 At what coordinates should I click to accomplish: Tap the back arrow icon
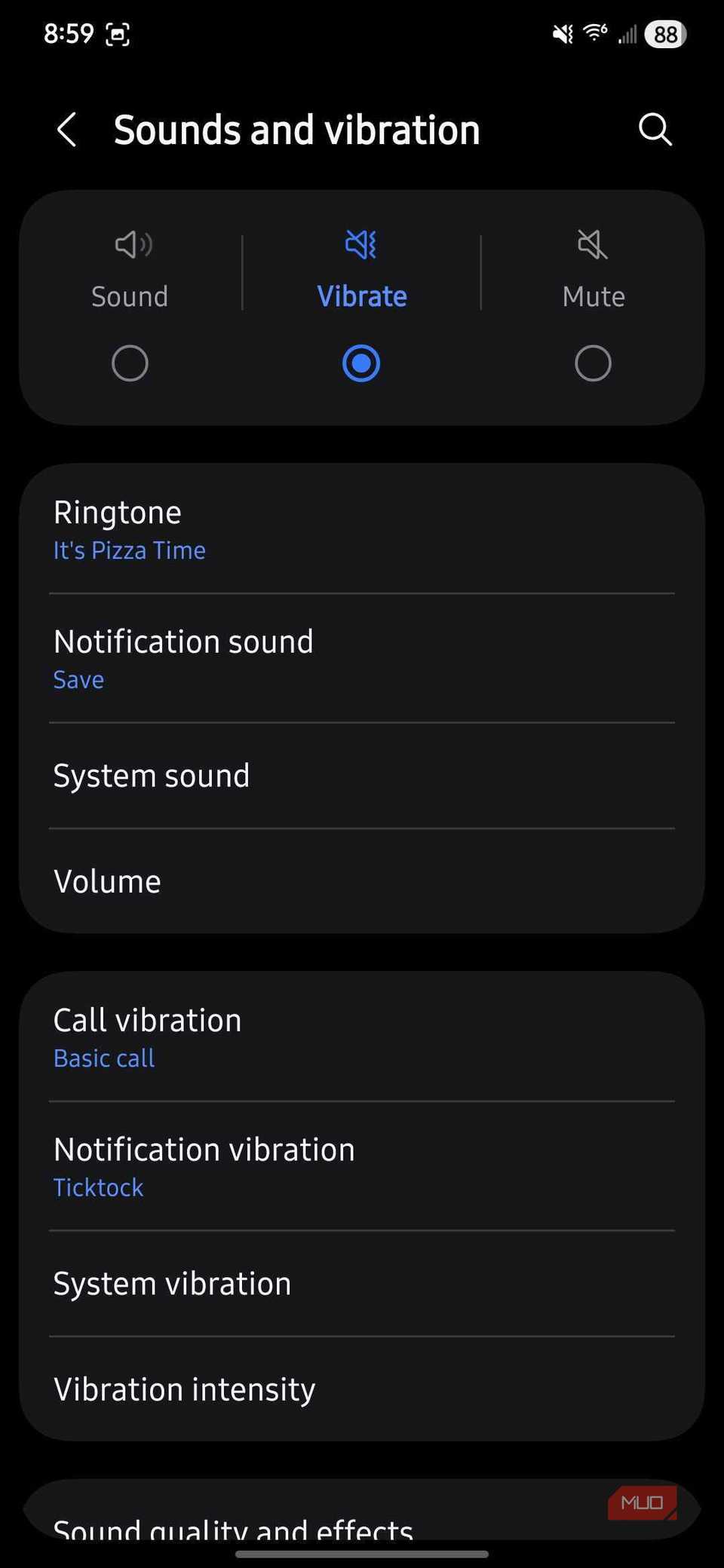[67, 130]
